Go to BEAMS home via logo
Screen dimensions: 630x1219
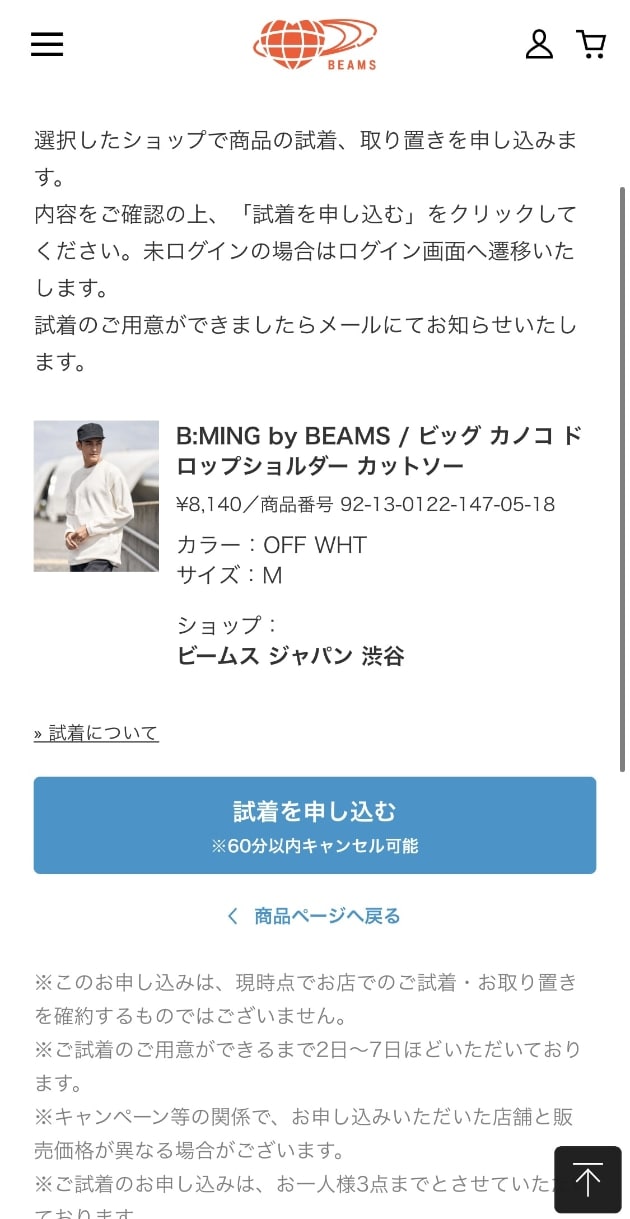315,45
